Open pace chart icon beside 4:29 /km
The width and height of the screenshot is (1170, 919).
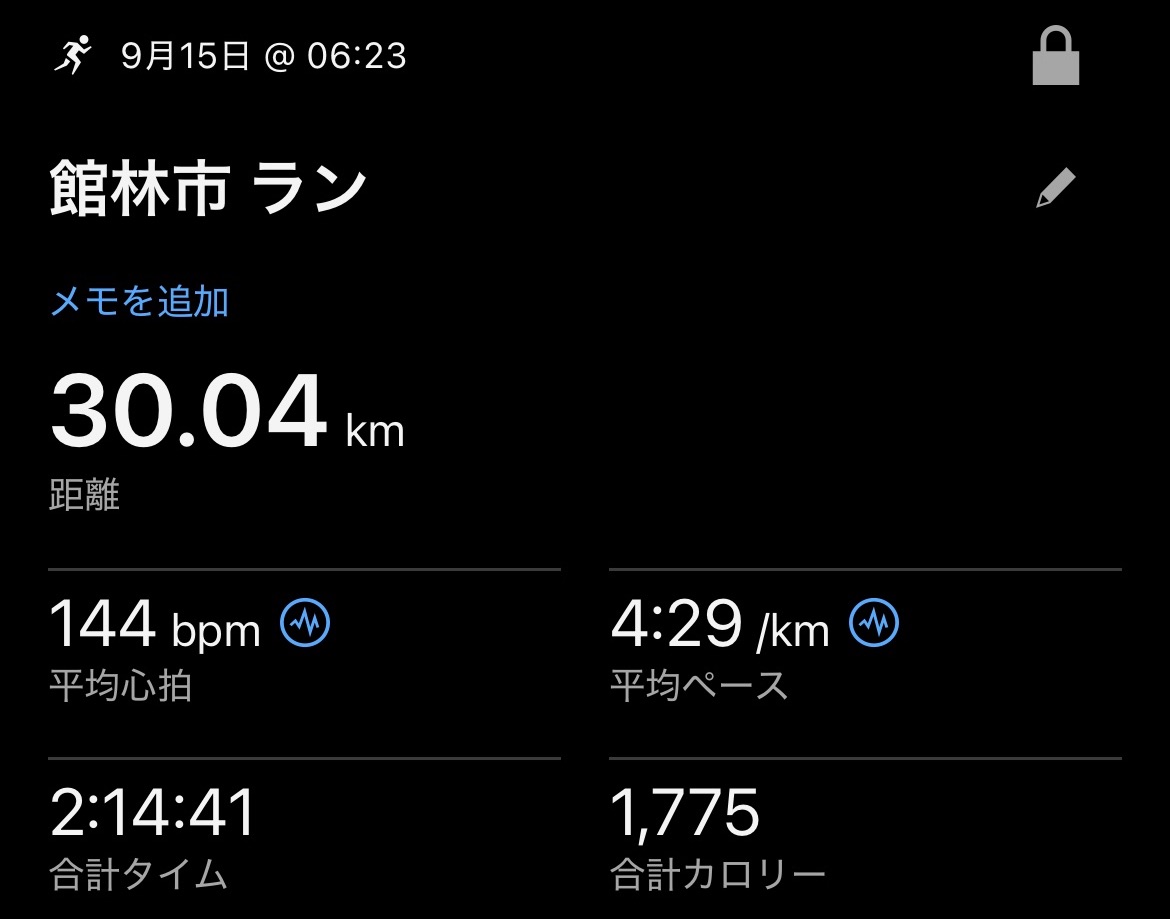(x=874, y=625)
